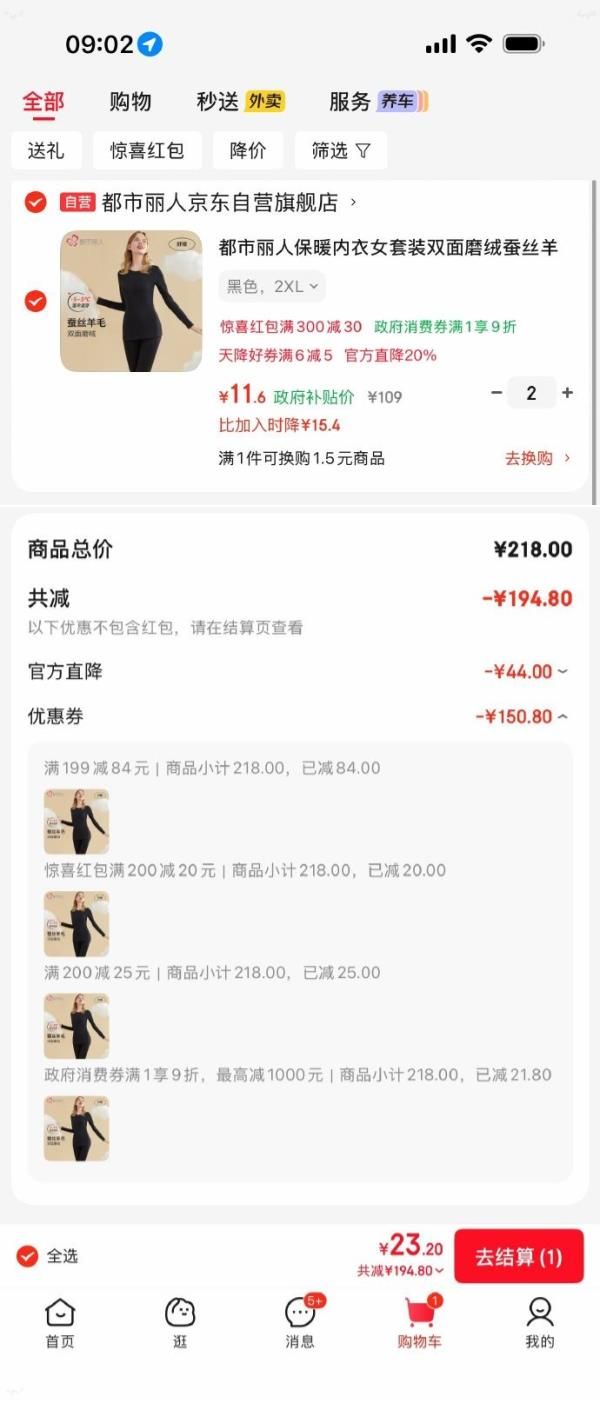Filter by 降价 items
600x1405 pixels.
(247, 151)
